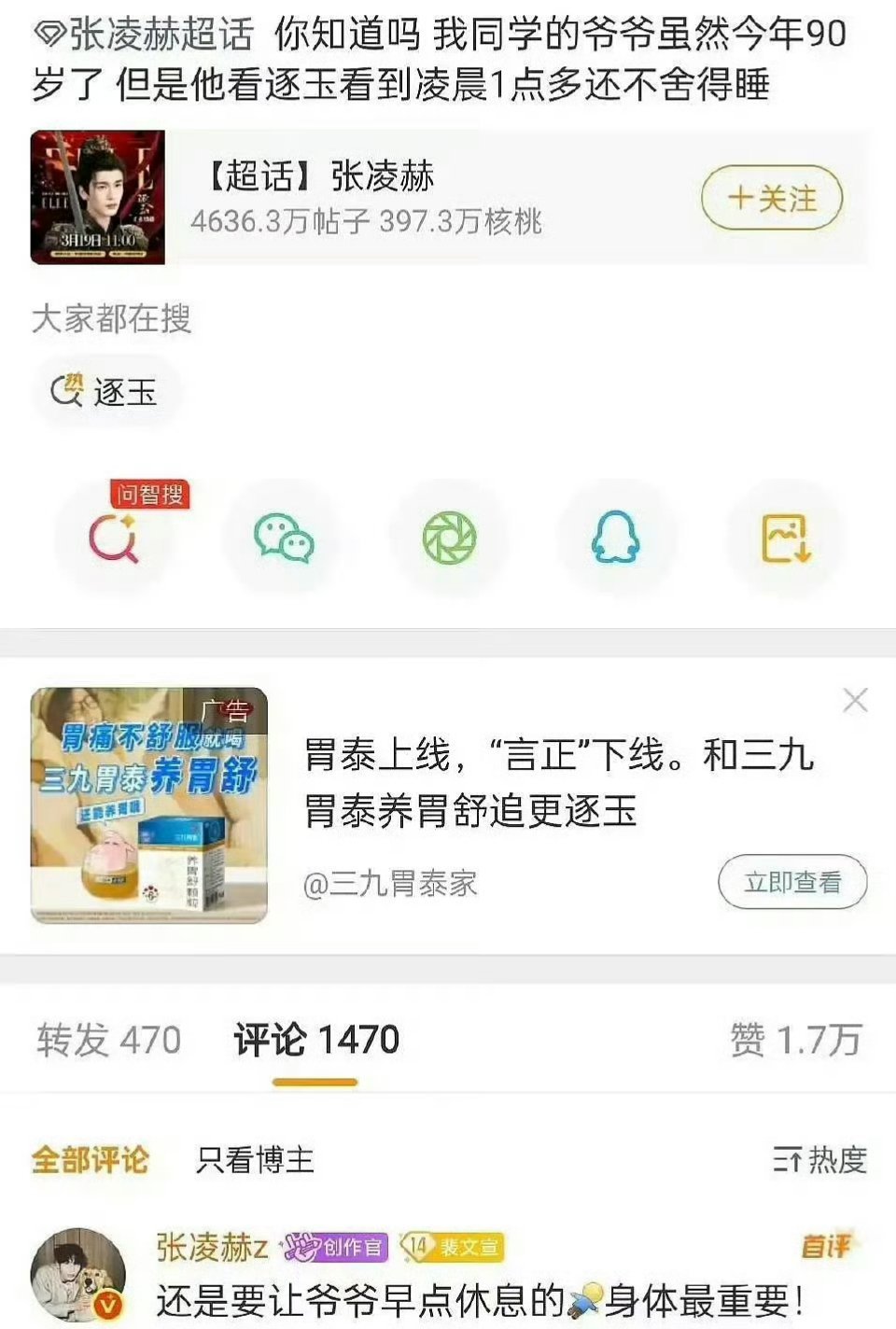This screenshot has height=1329, width=896.
Task: Toggle the 只看博主 filter
Action: coord(254,1161)
